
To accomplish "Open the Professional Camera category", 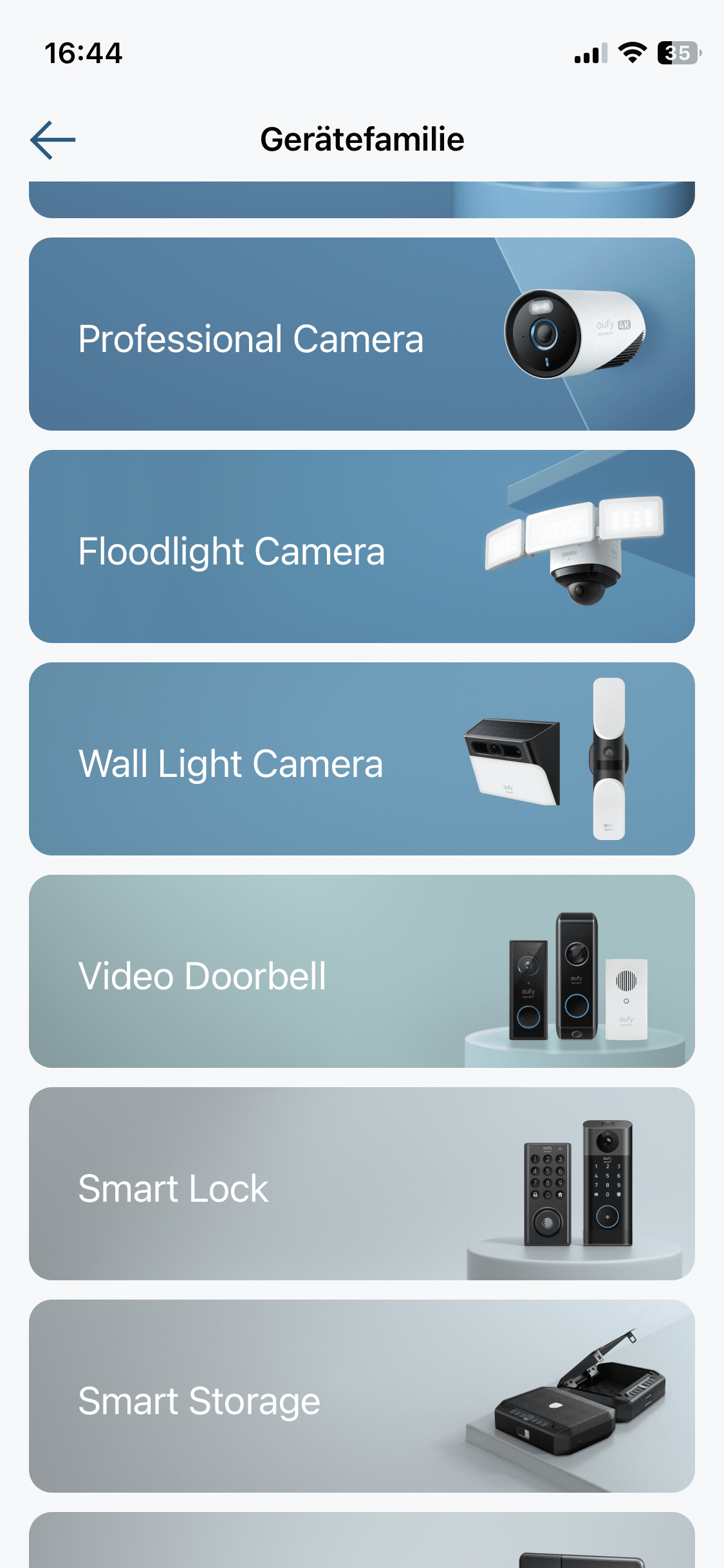I will click(x=362, y=334).
